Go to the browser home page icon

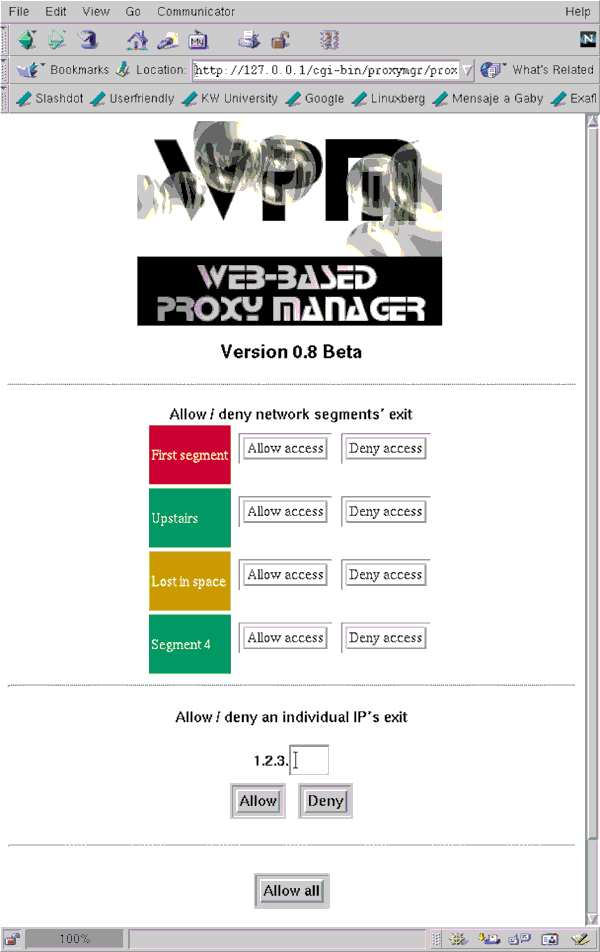tap(137, 41)
